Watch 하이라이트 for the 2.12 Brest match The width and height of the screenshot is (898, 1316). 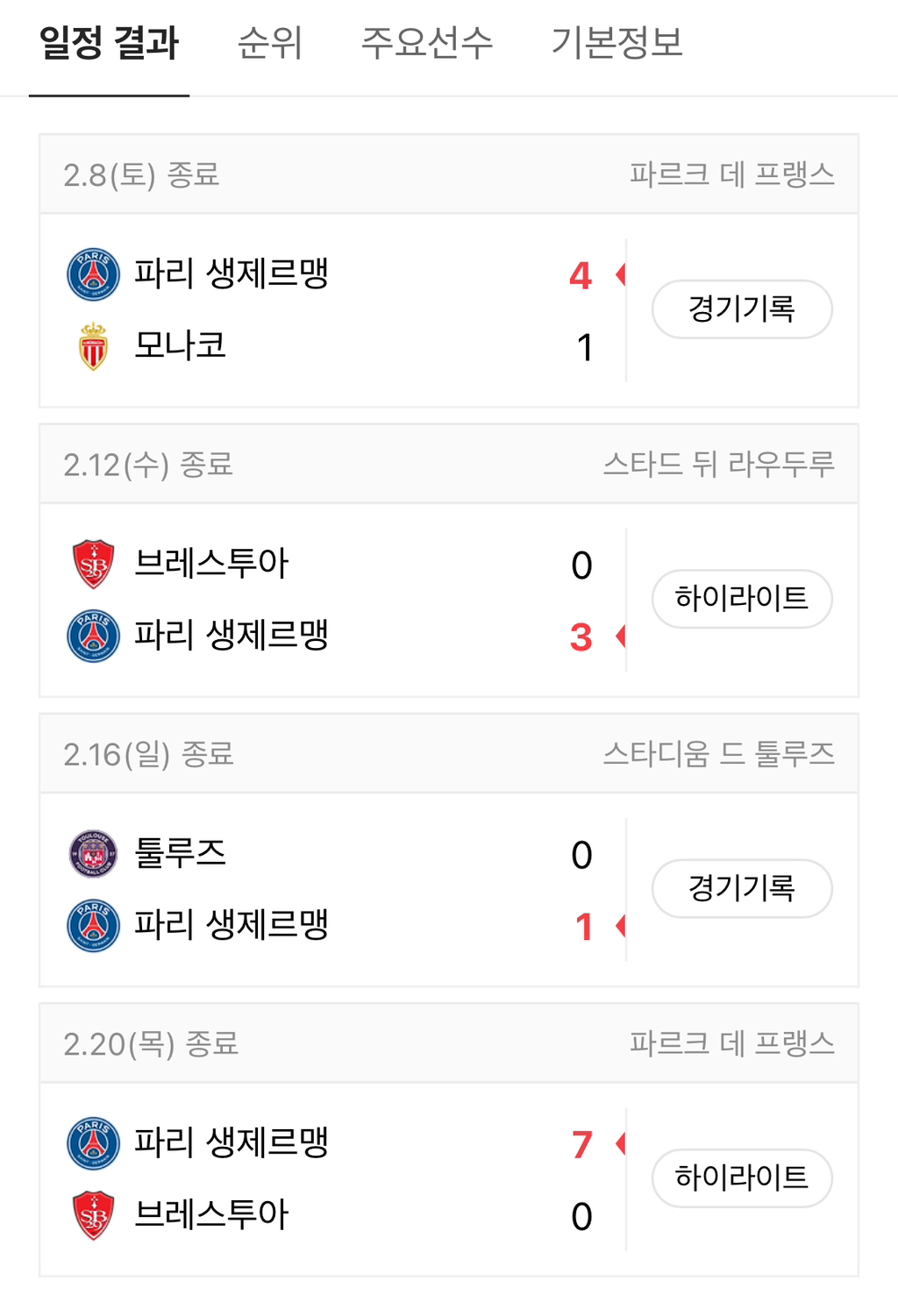[x=741, y=599]
